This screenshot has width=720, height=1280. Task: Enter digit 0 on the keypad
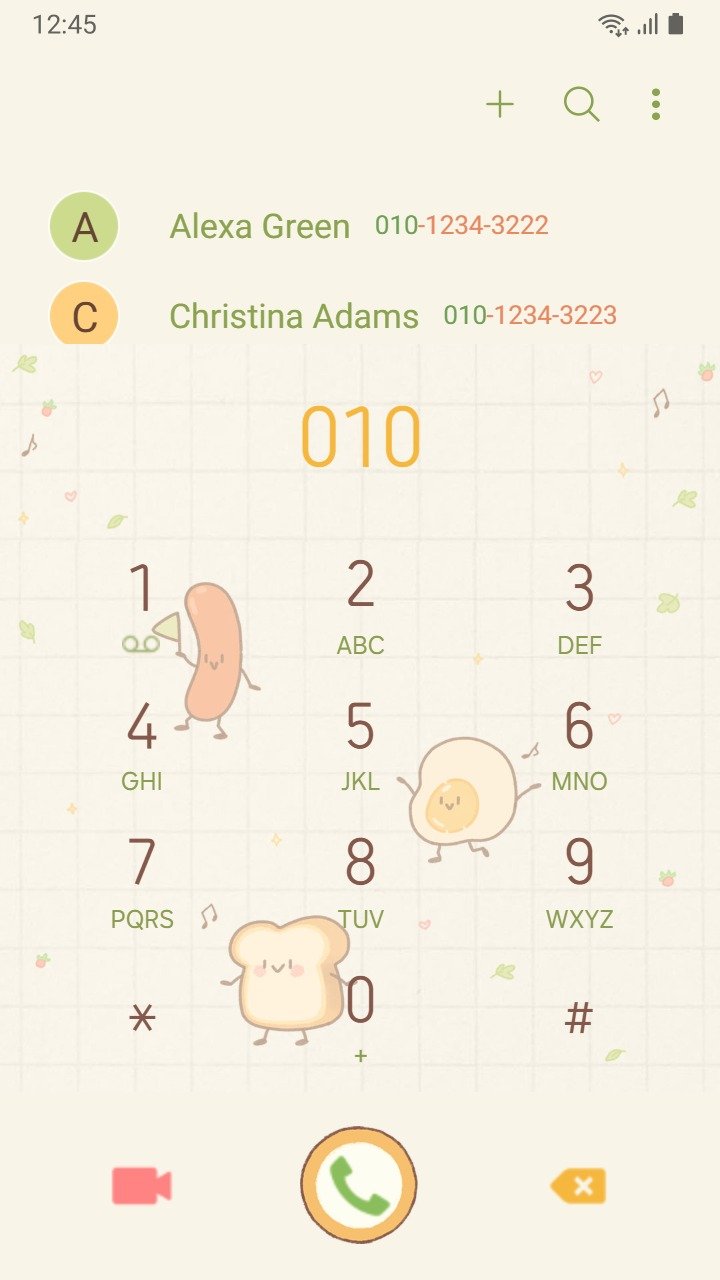(362, 1012)
